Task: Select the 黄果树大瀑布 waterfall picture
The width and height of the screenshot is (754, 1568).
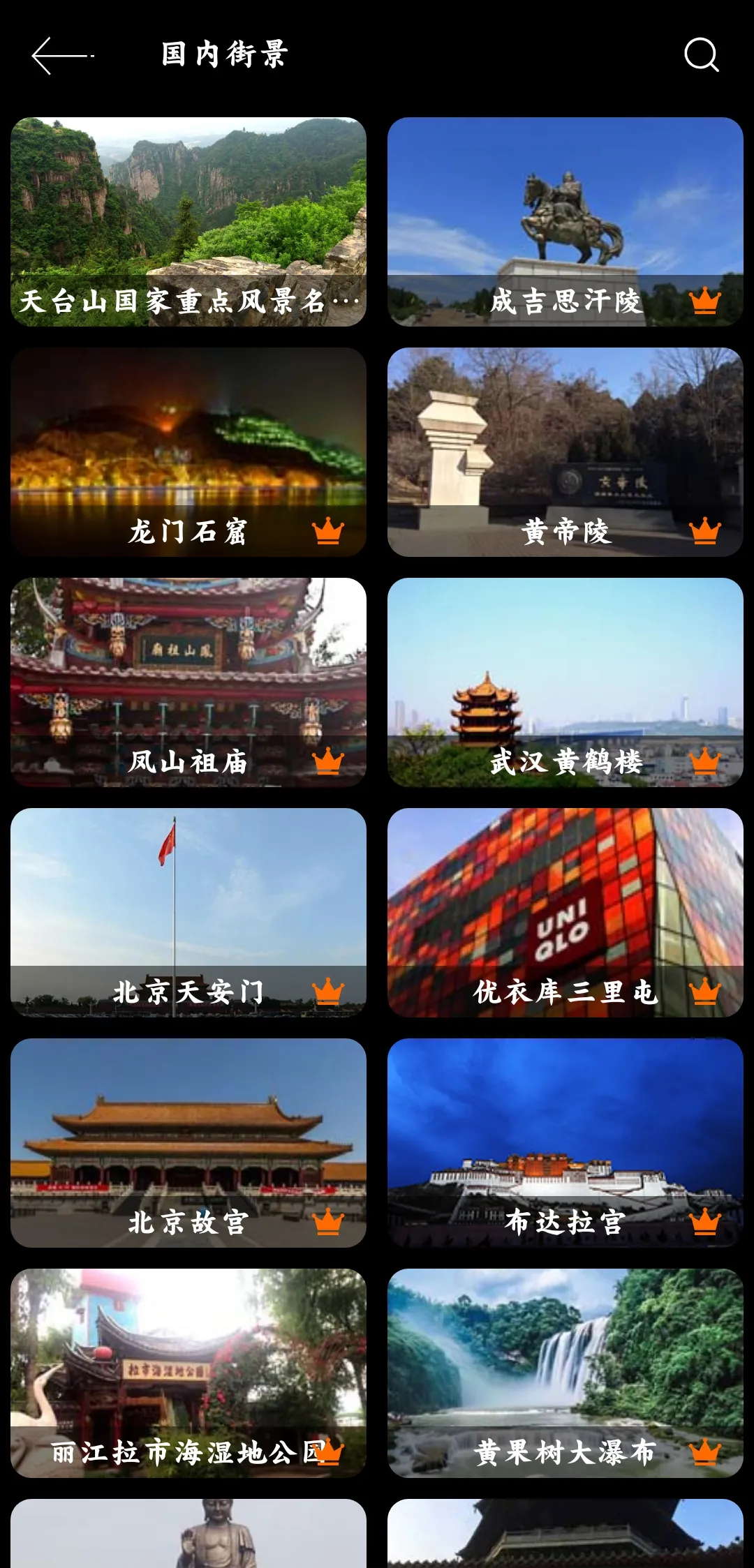Action: [x=567, y=1368]
